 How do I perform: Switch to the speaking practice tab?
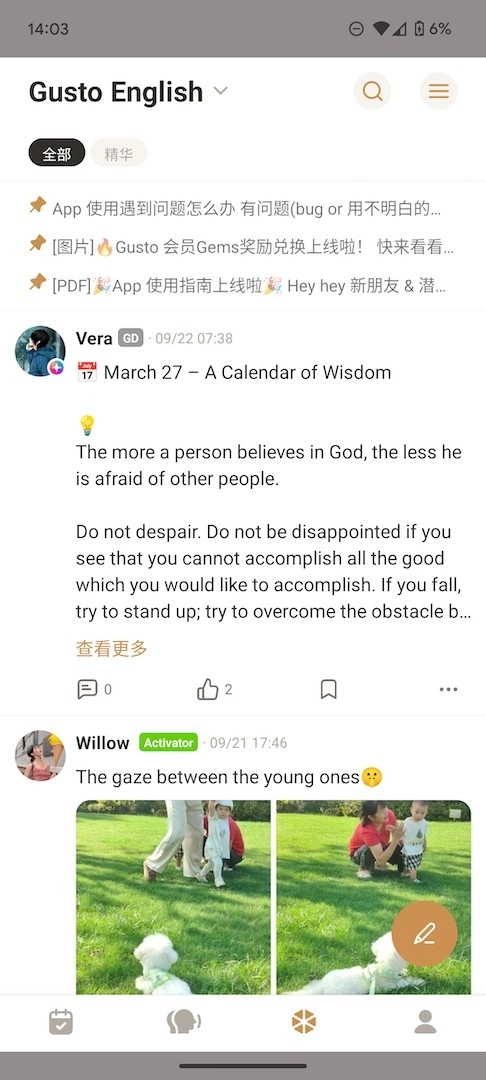point(183,1021)
